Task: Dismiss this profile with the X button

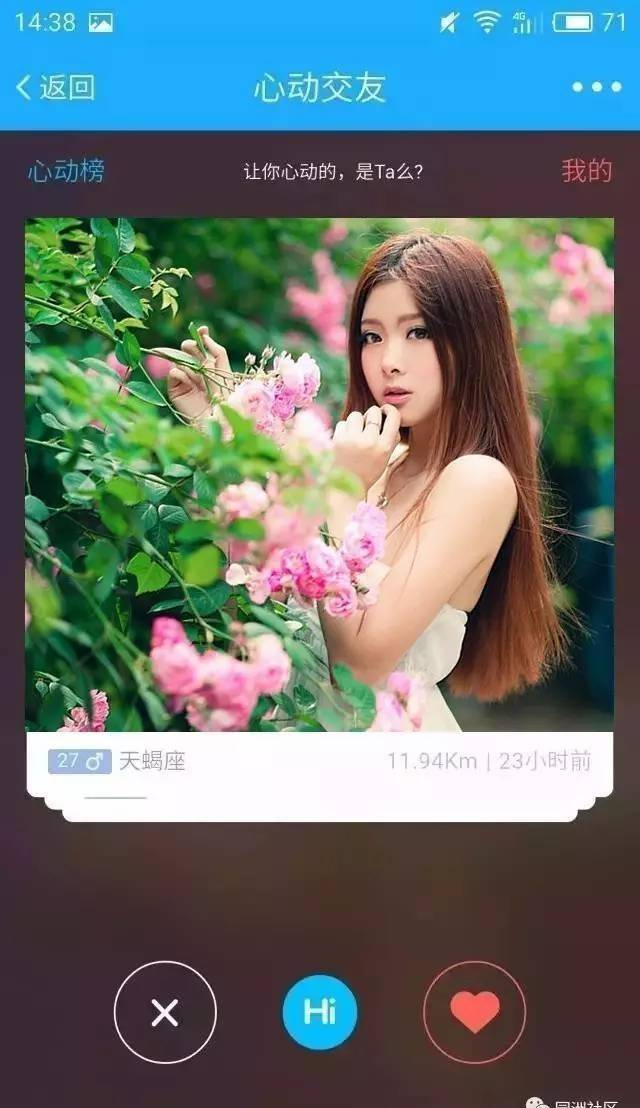Action: 165,1012
